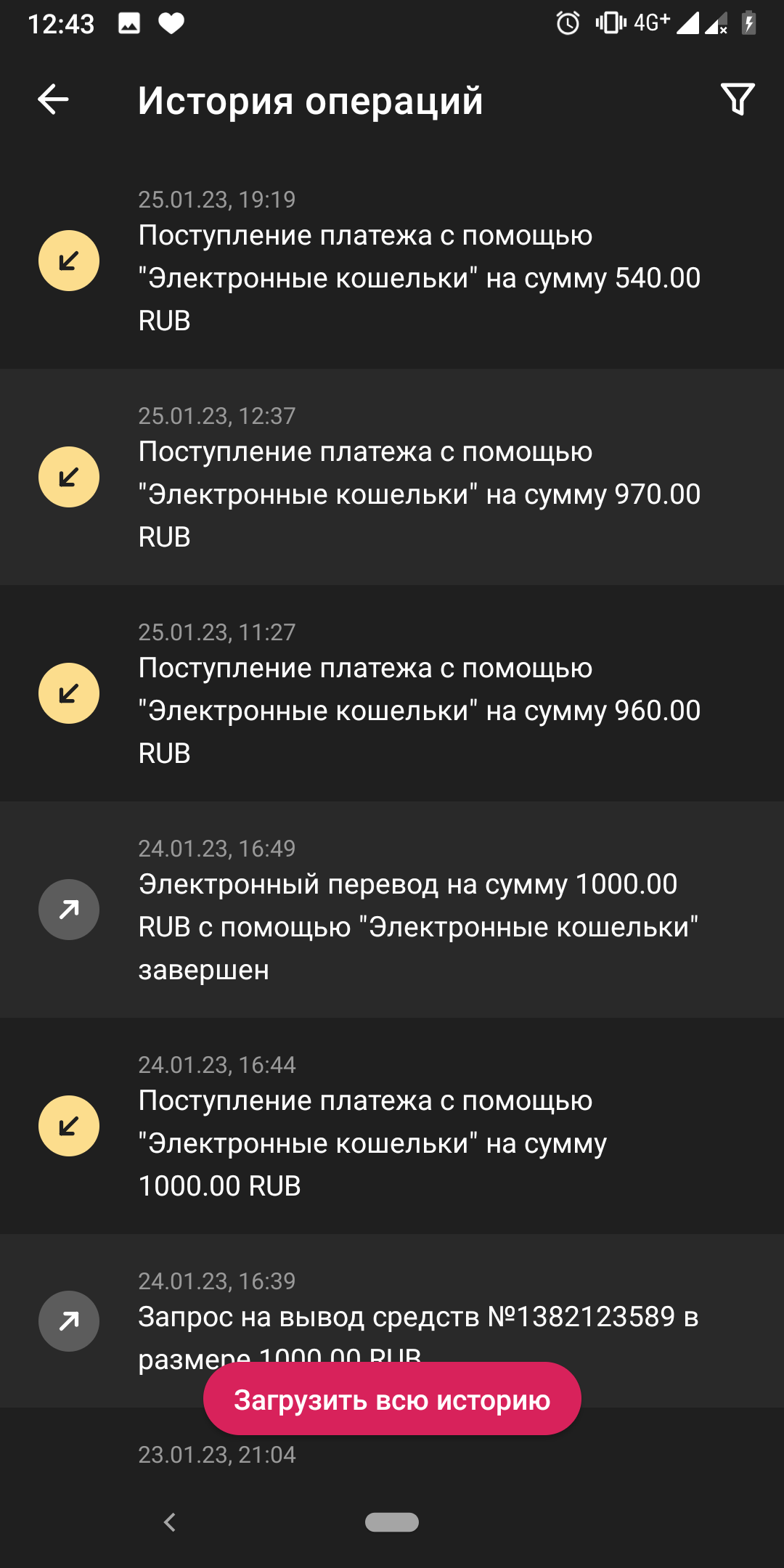The height and width of the screenshot is (1568, 784).
Task: Open the operations filter
Action: click(738, 99)
